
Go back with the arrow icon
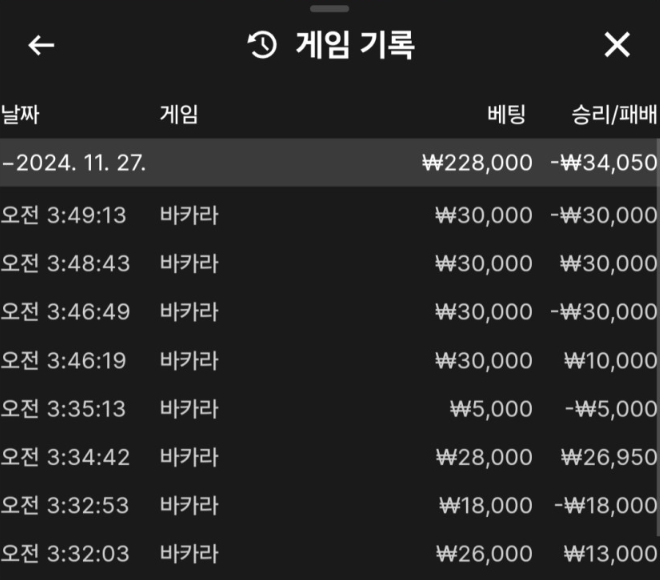point(41,45)
